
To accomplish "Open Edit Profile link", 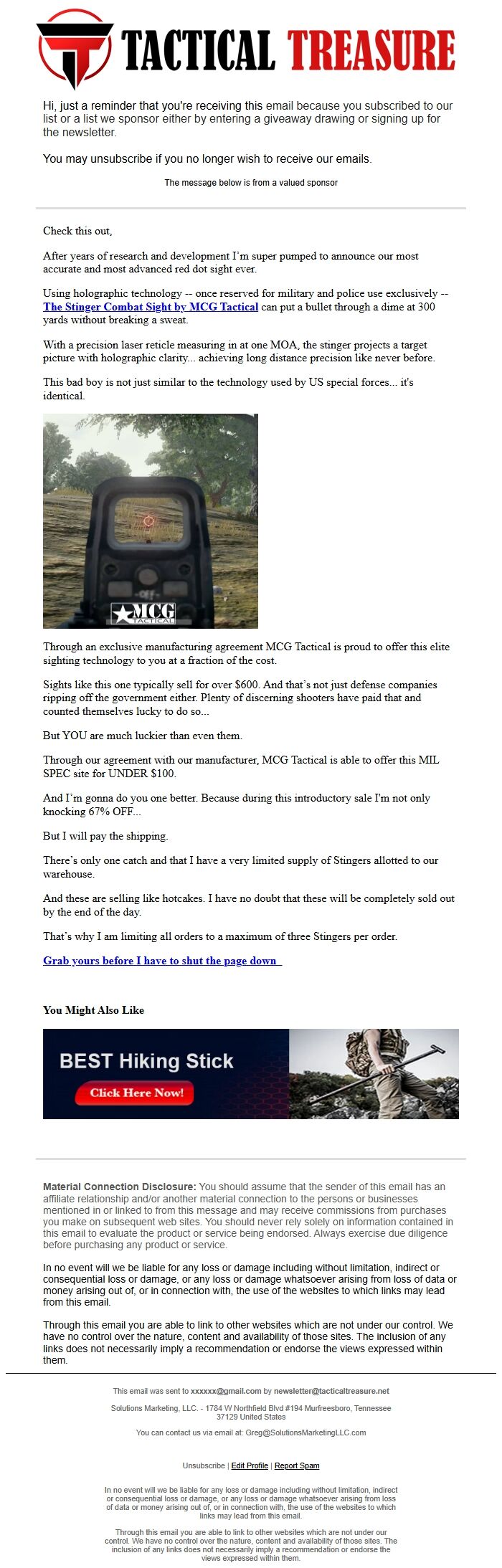I will (x=250, y=1465).
